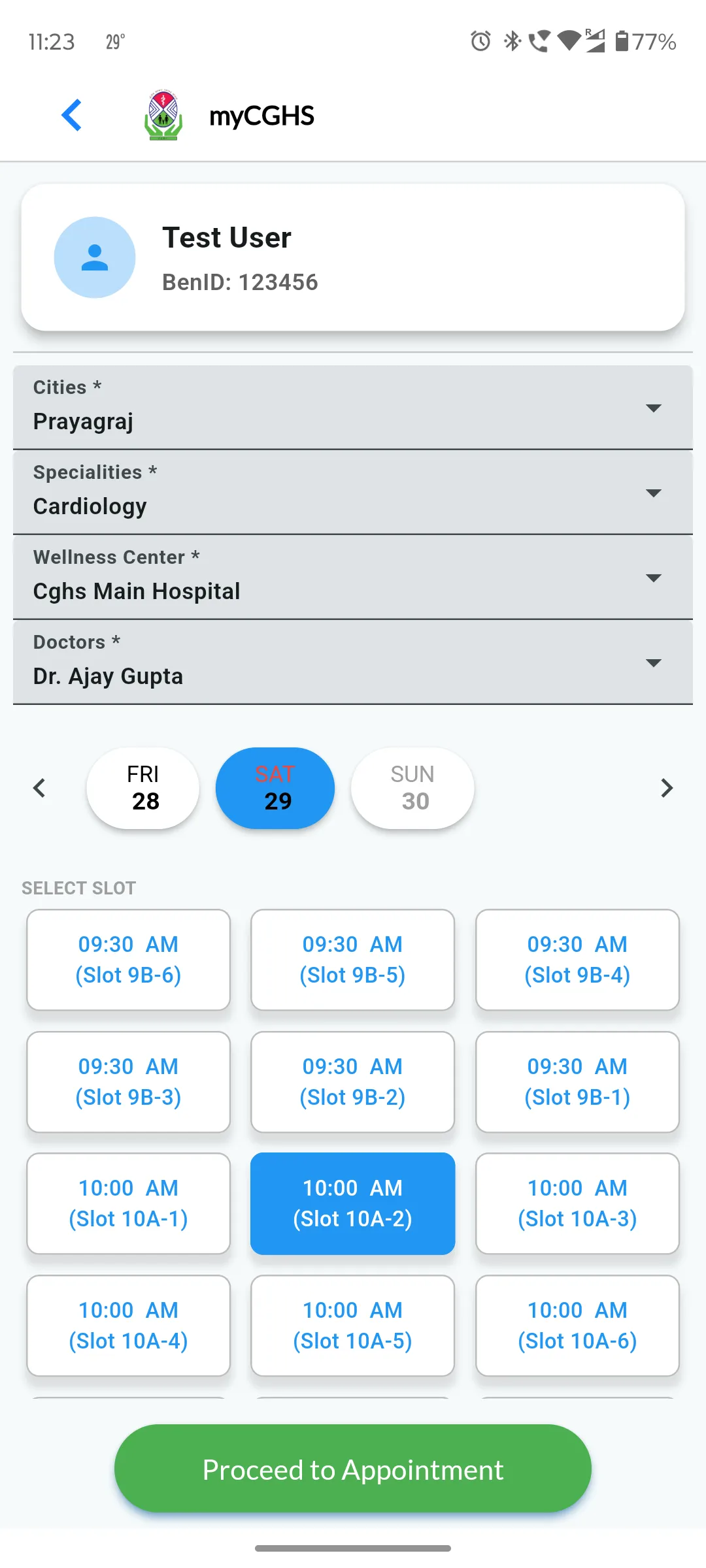This screenshot has height=1568, width=706.
Task: Expand the Specialities dropdown showing Cardiology
Action: click(353, 493)
